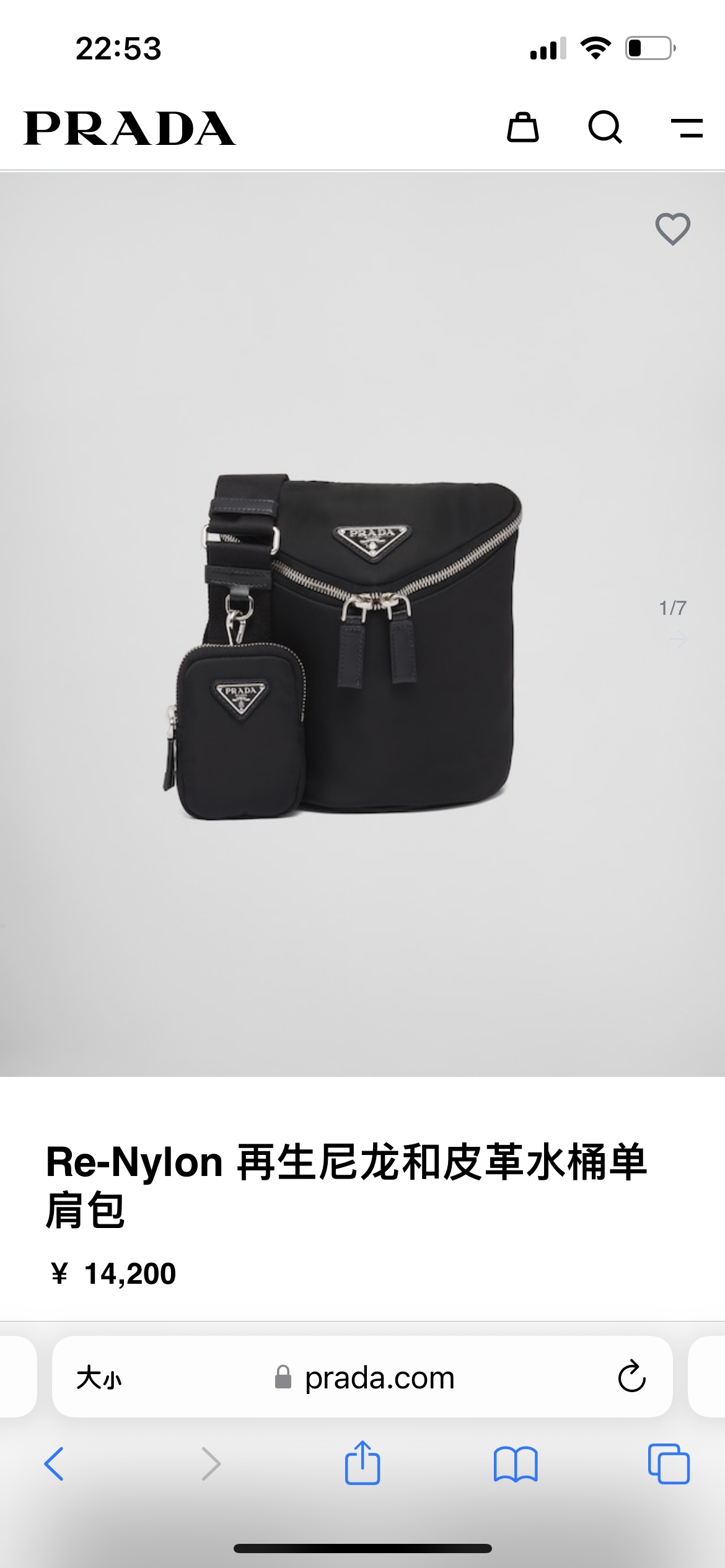Open the 大小 page settings
Screen dimensions: 725x1568
pos(99,1379)
